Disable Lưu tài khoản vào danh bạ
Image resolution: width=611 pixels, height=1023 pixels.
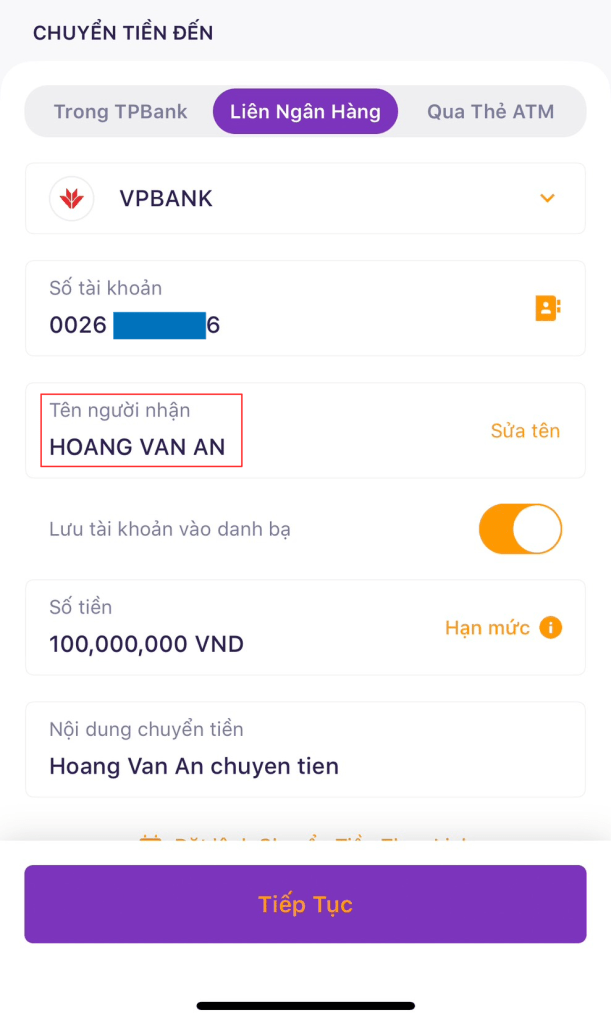[x=520, y=529]
